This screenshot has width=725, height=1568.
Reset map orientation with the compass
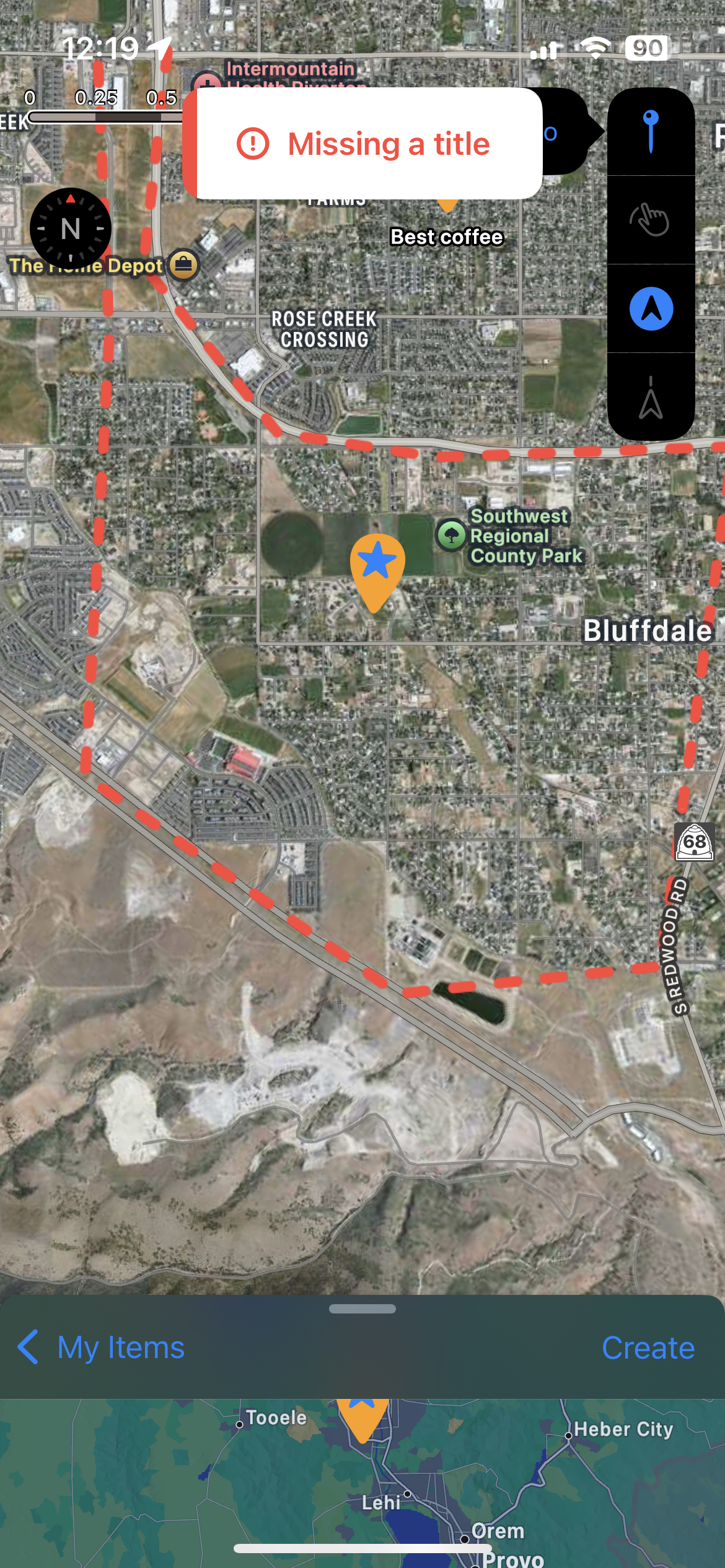pos(71,229)
